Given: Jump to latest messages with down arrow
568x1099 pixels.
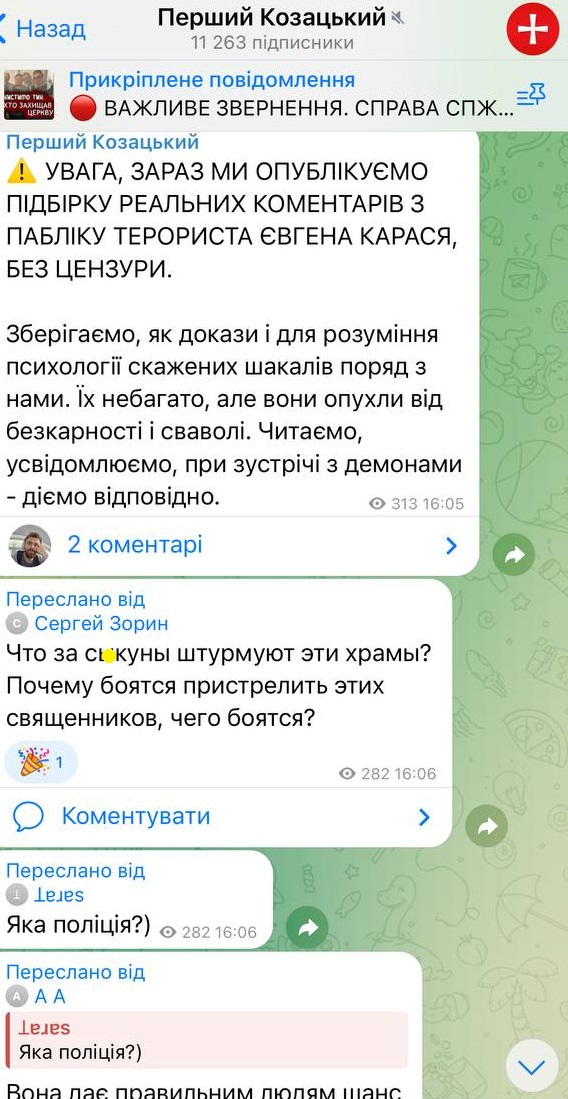Looking at the screenshot, I should coord(531,1067).
